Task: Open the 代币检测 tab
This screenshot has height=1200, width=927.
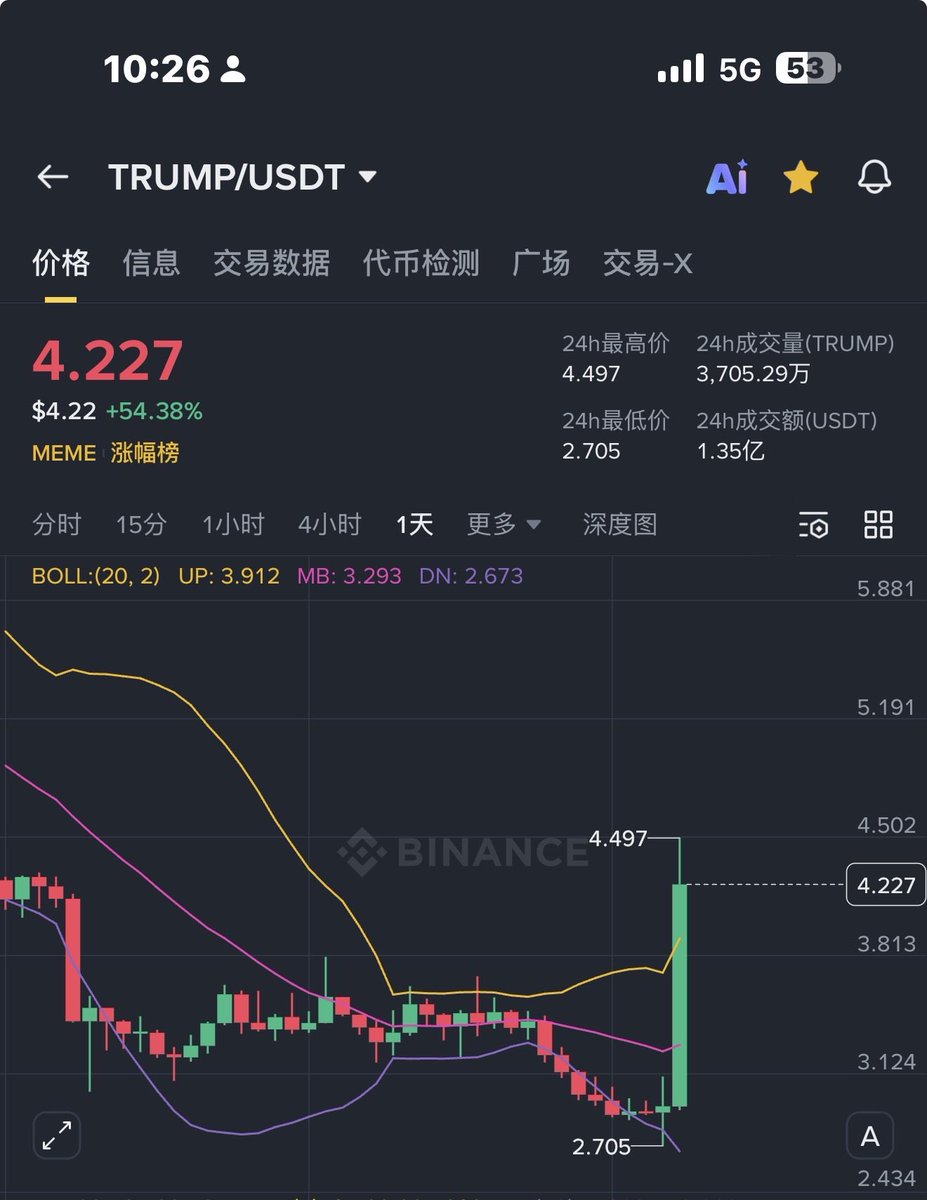Action: tap(421, 263)
